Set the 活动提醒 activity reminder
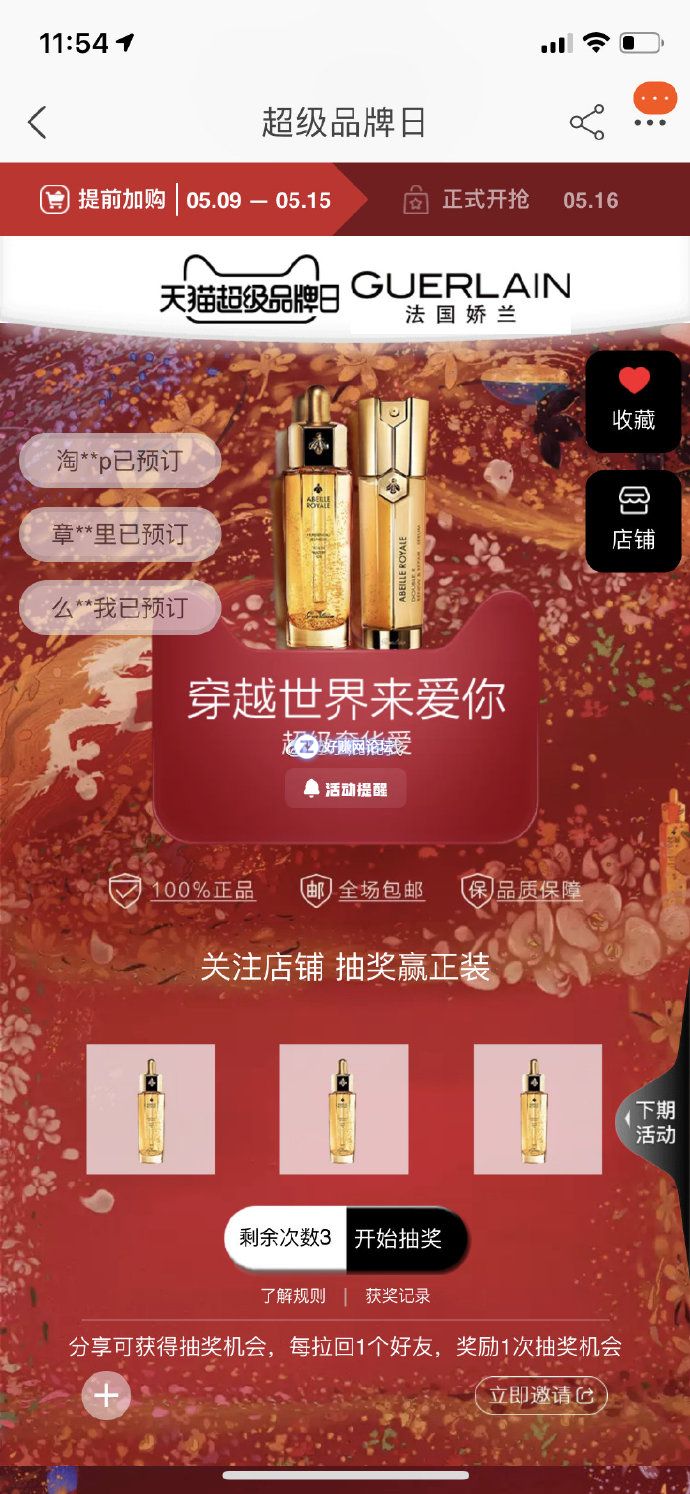 pos(345,789)
